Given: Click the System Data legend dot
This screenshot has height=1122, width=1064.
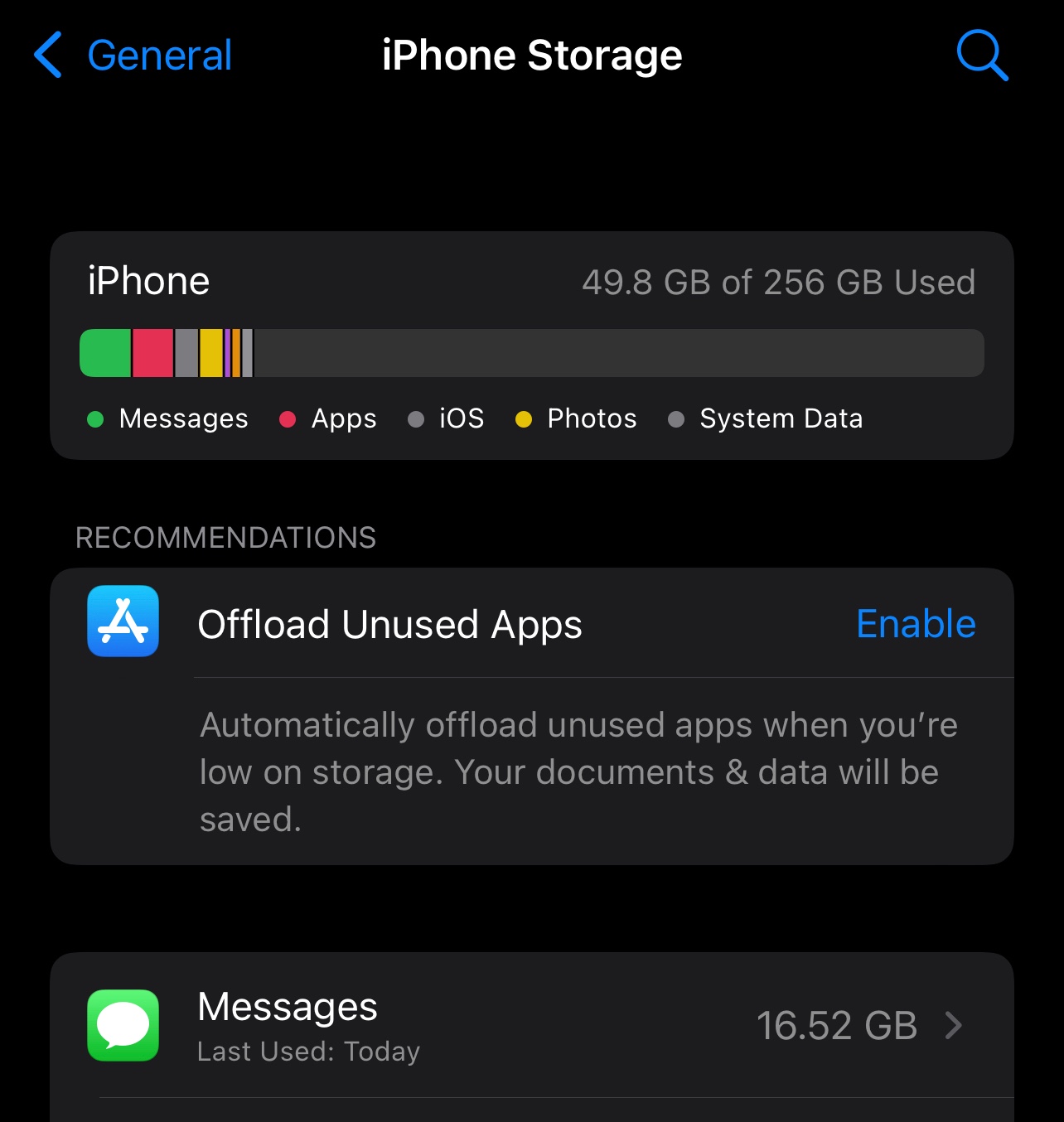Looking at the screenshot, I should click(x=675, y=418).
